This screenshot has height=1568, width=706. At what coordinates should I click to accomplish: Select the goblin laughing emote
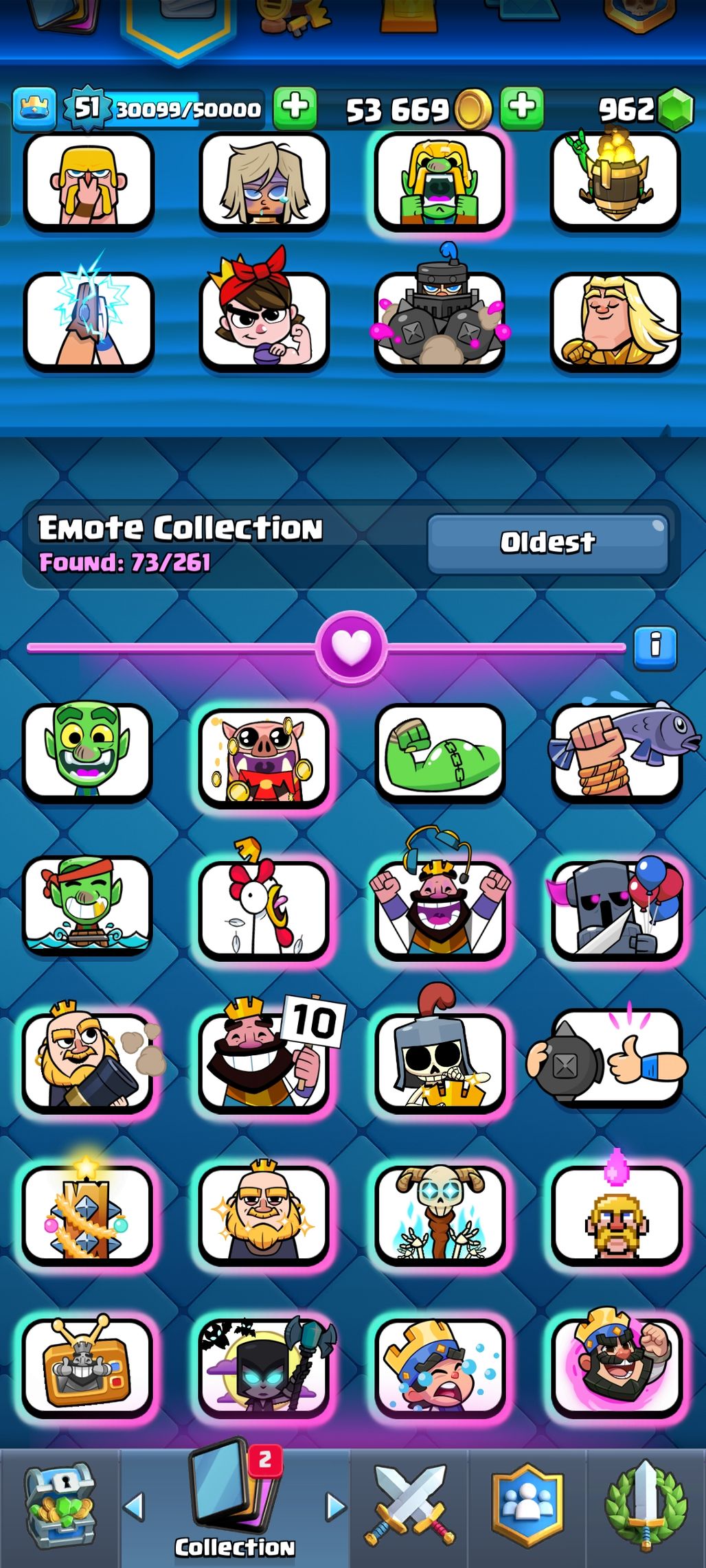click(87, 752)
